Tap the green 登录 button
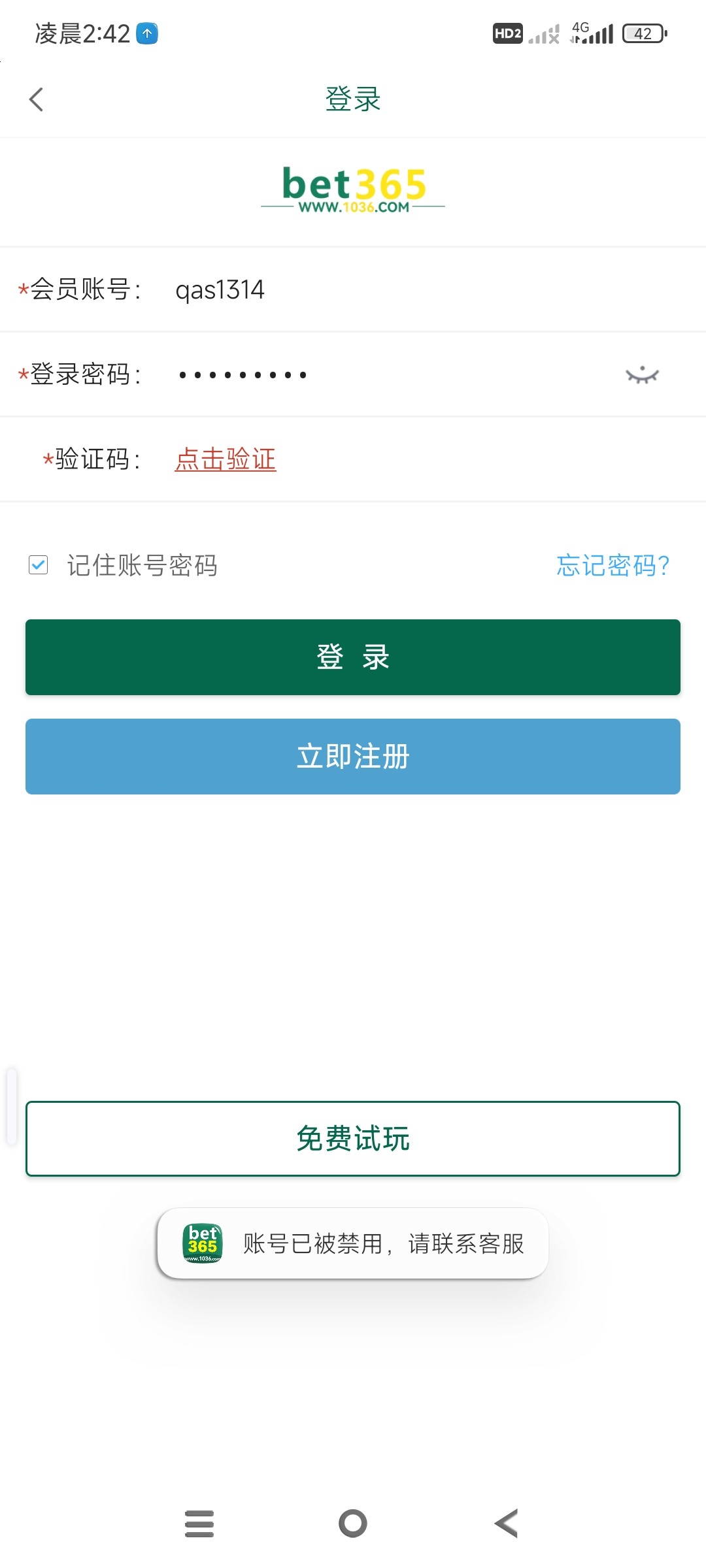The image size is (706, 1568). tap(353, 657)
